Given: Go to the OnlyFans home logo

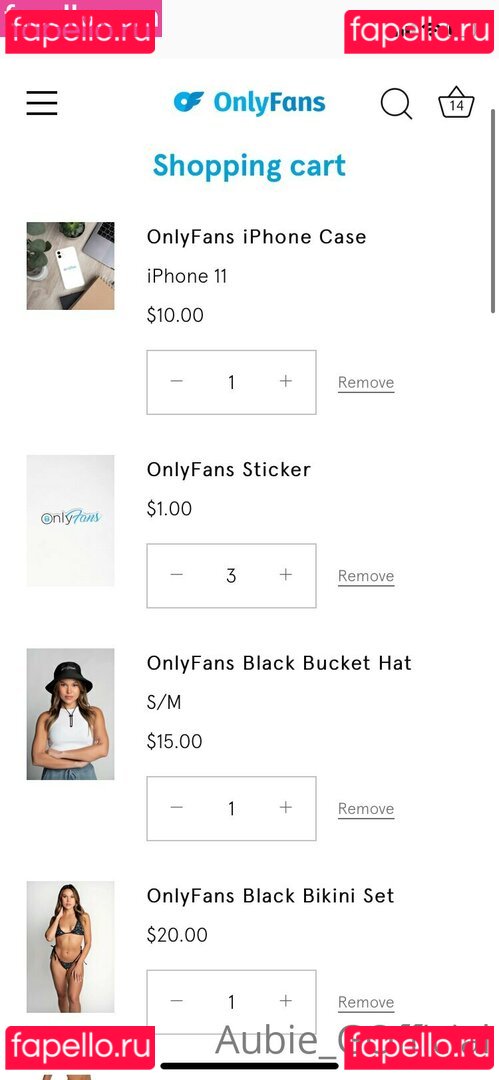Looking at the screenshot, I should tap(250, 103).
